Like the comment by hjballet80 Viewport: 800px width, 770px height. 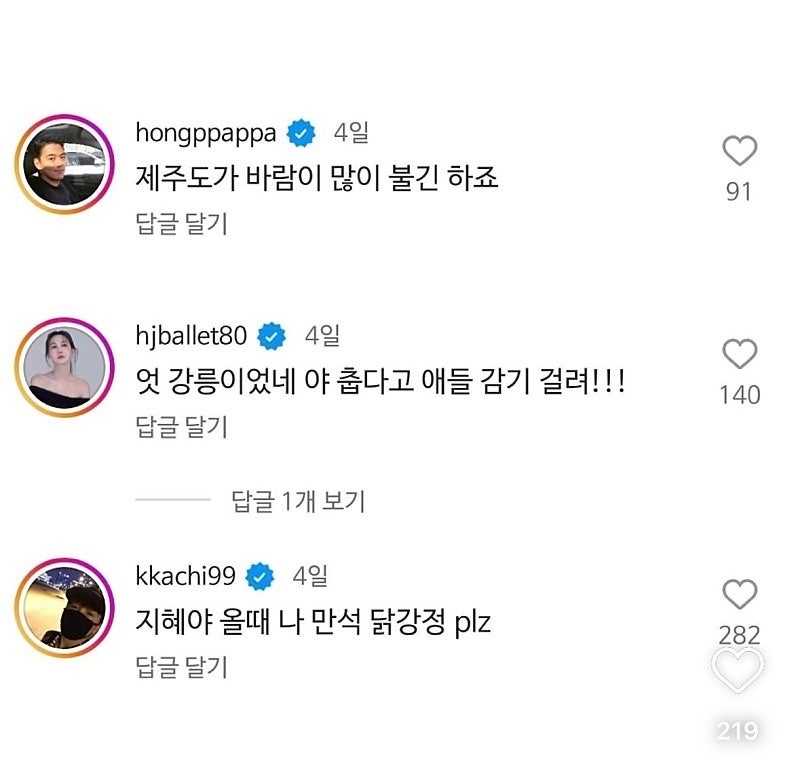(x=739, y=355)
